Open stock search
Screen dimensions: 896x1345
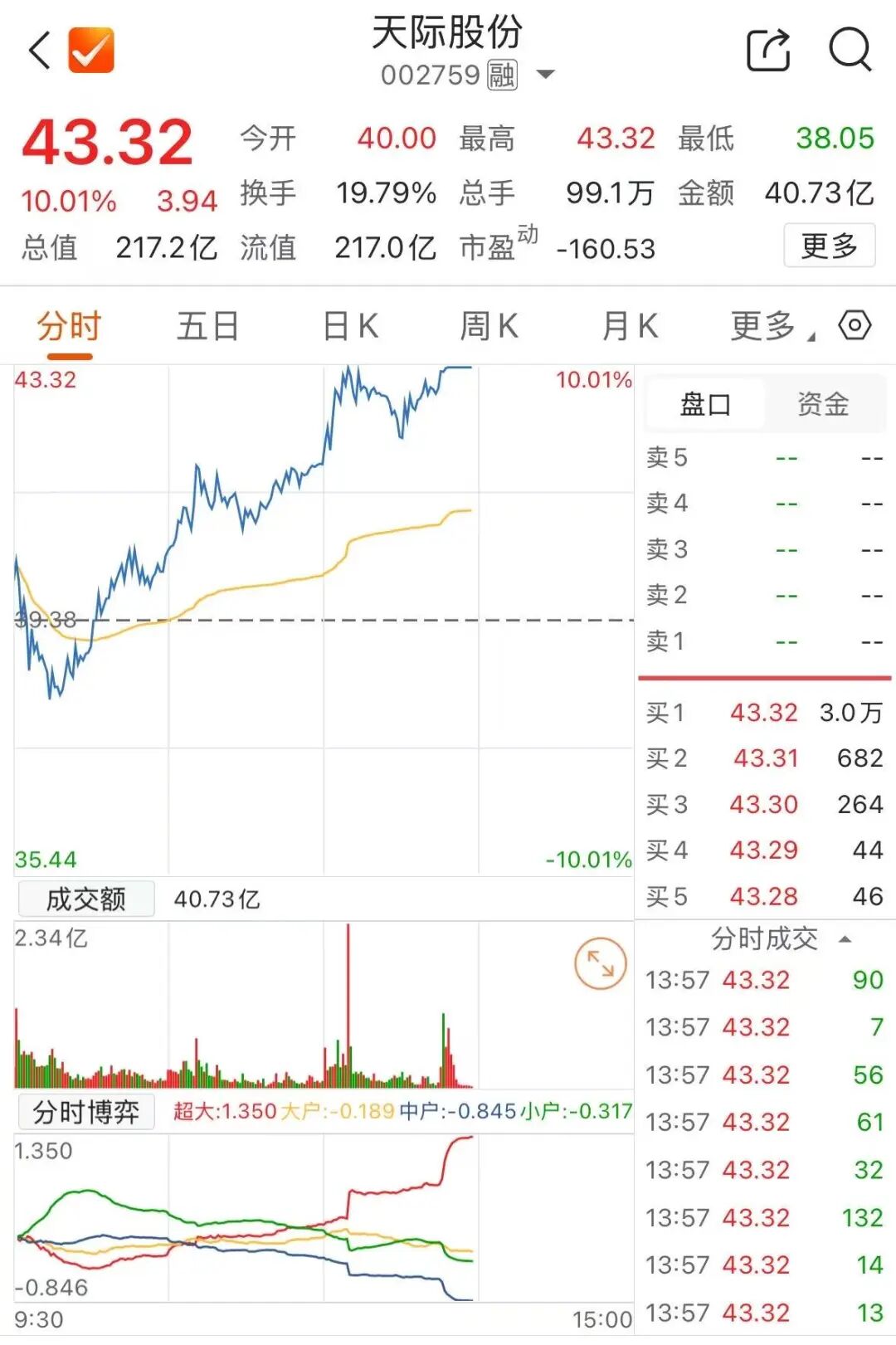pos(850,50)
